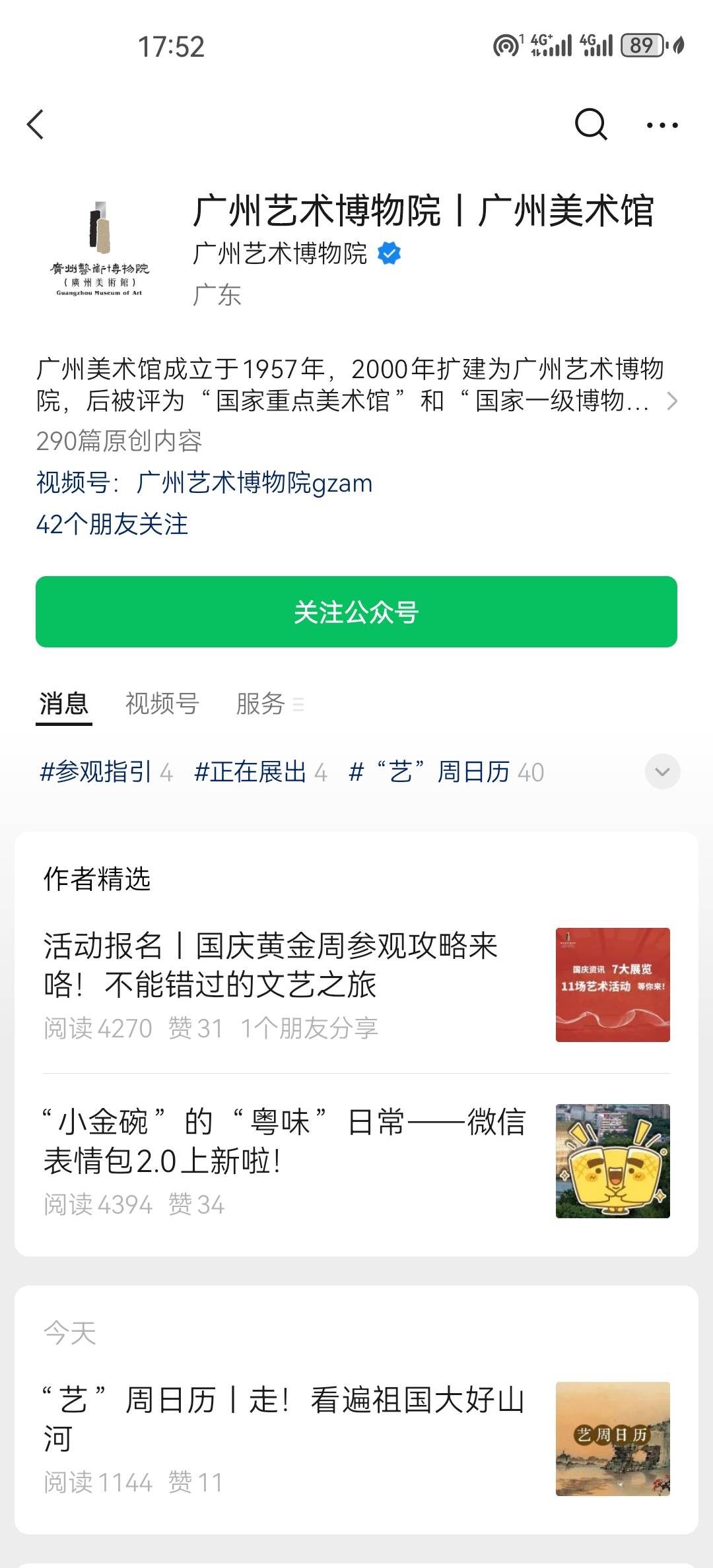
Task: Open the three-dot overflow menu
Action: [x=662, y=125]
